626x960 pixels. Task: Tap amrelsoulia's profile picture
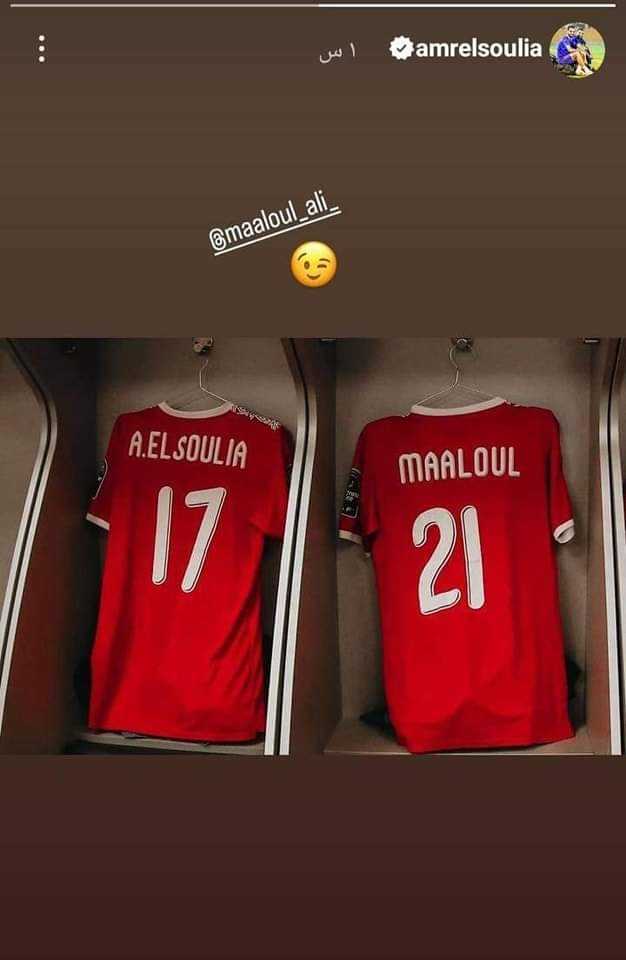click(577, 49)
